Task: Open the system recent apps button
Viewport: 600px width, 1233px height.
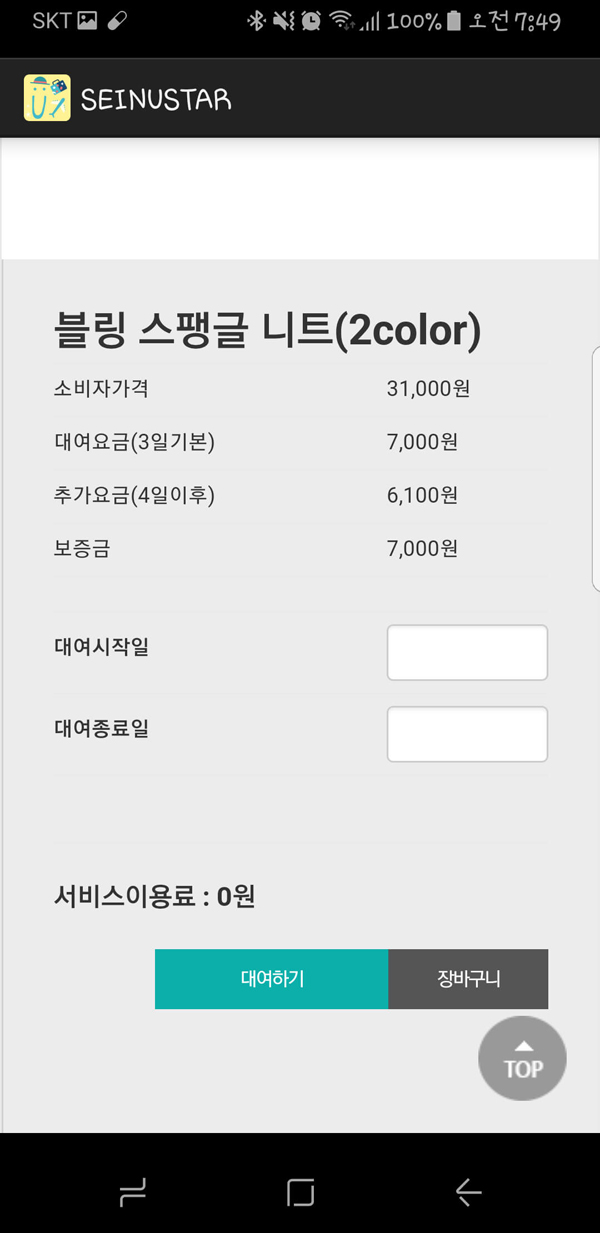Action: click(132, 1191)
